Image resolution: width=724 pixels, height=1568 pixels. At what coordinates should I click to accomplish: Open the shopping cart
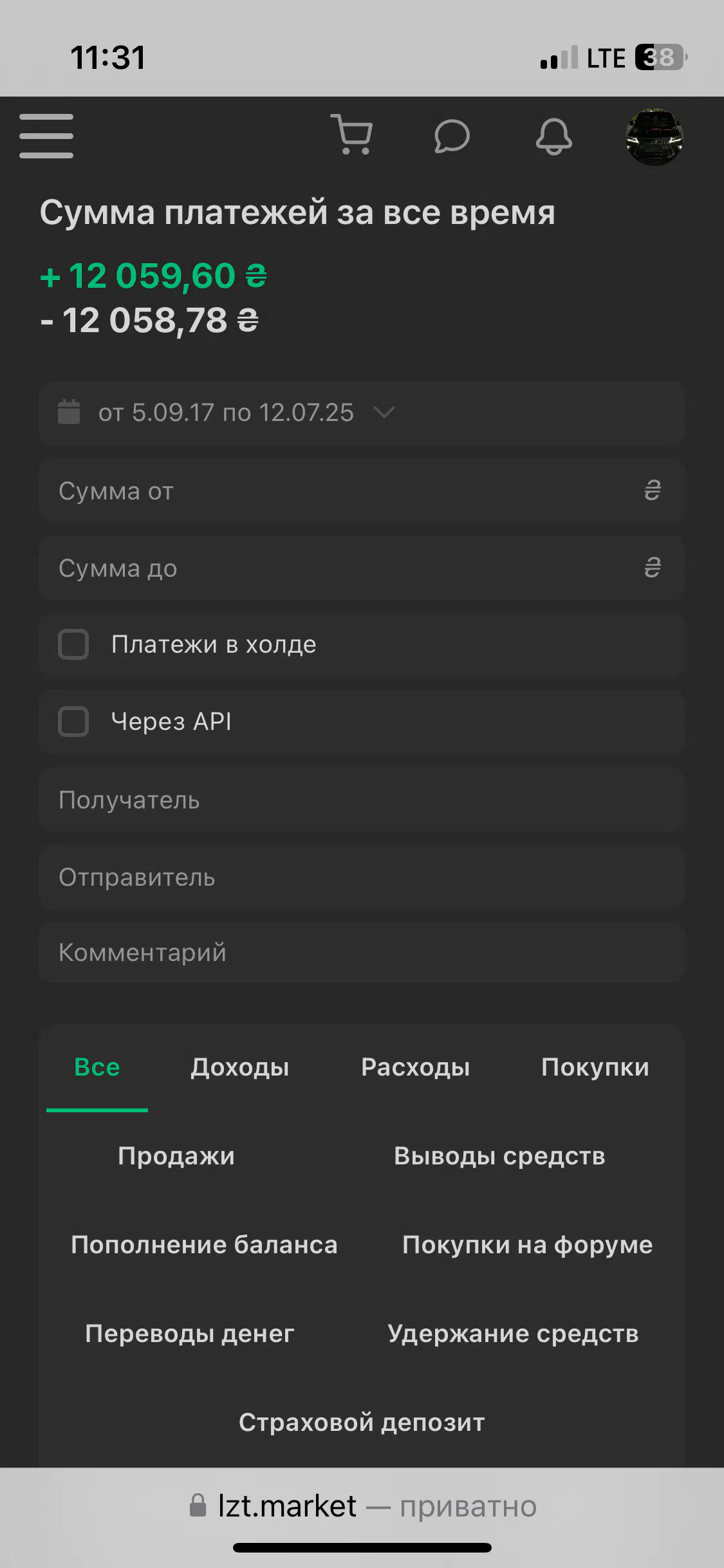coord(352,135)
